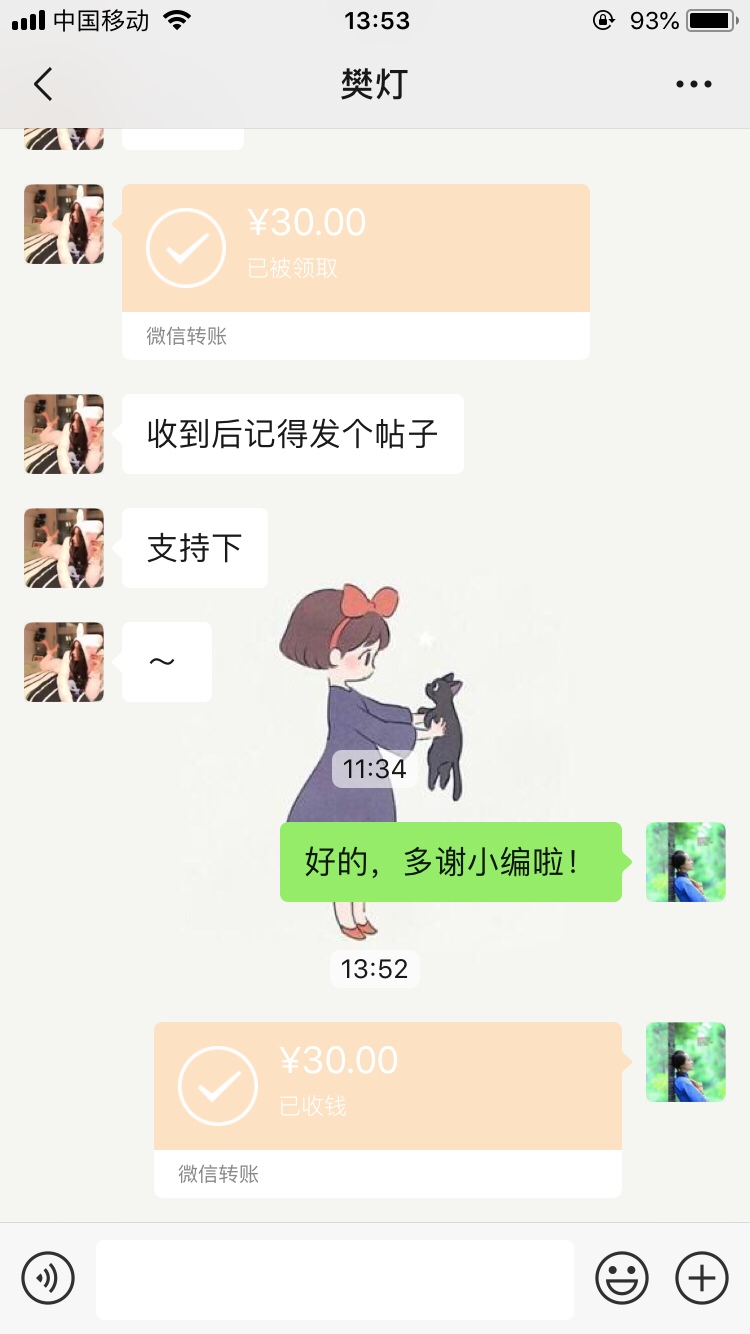
Task: View contact avatar beside 收到后记得发个帖子
Action: point(64,434)
